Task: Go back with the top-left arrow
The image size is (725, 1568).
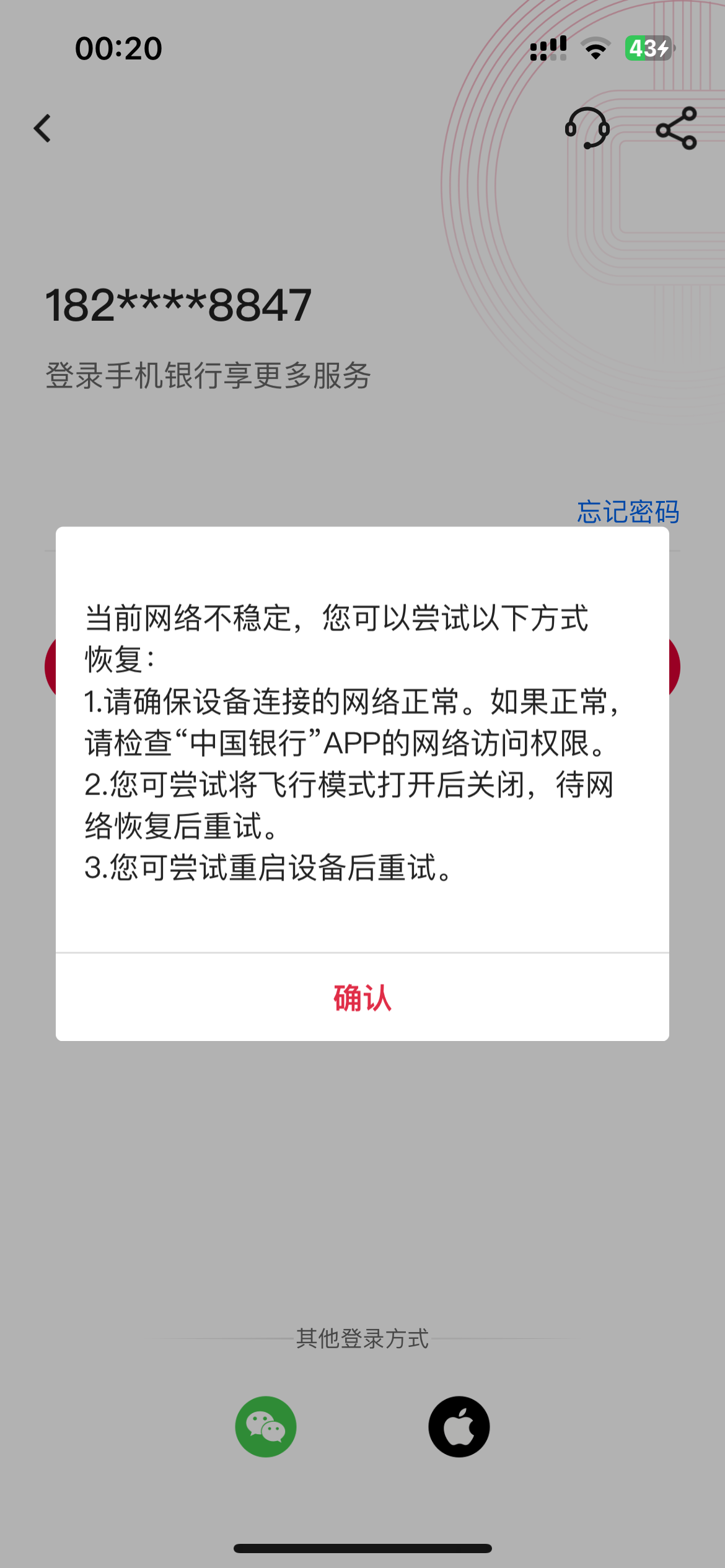Action: [x=42, y=129]
